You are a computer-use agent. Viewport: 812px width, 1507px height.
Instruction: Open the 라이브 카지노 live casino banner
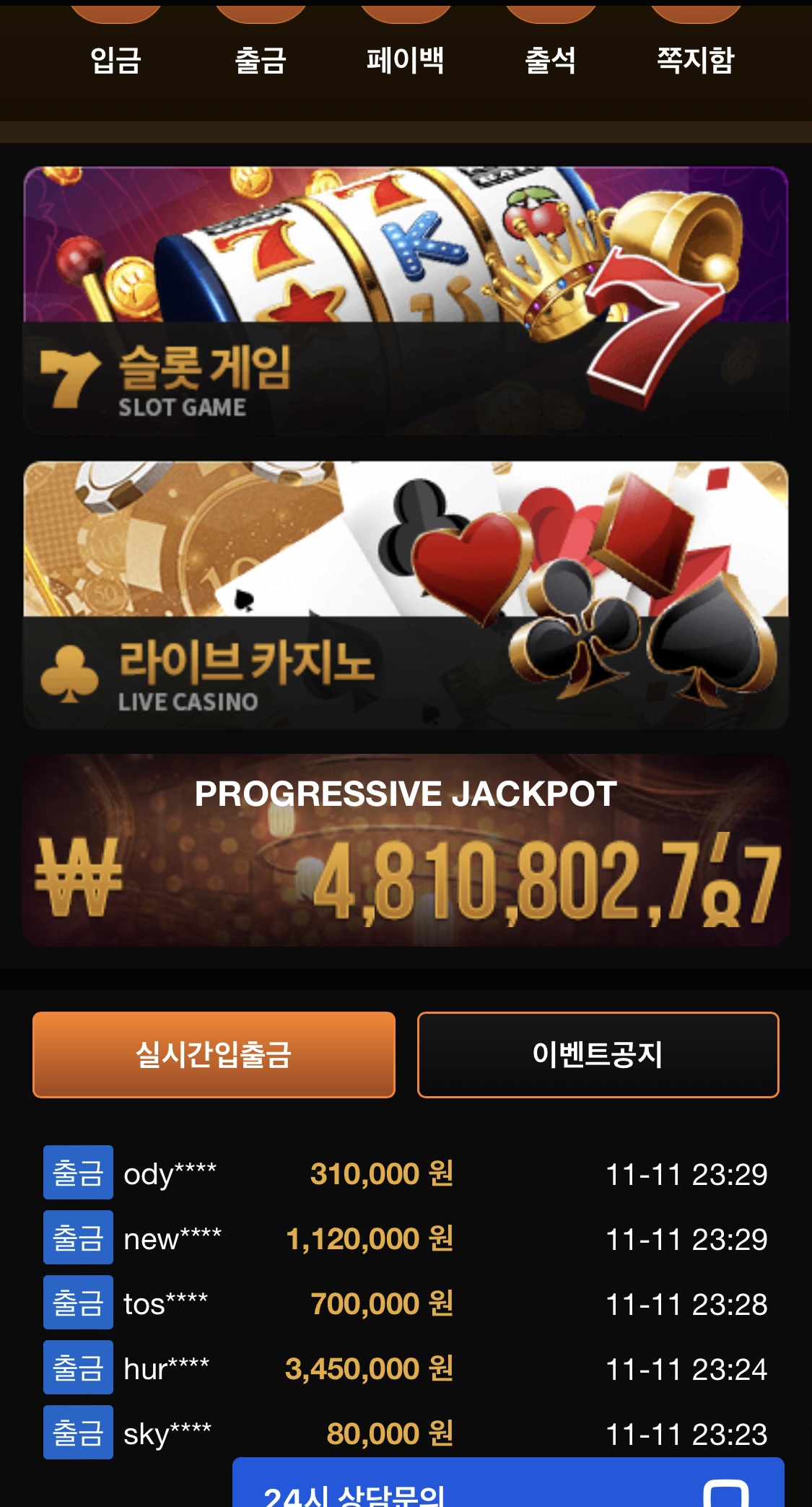406,595
